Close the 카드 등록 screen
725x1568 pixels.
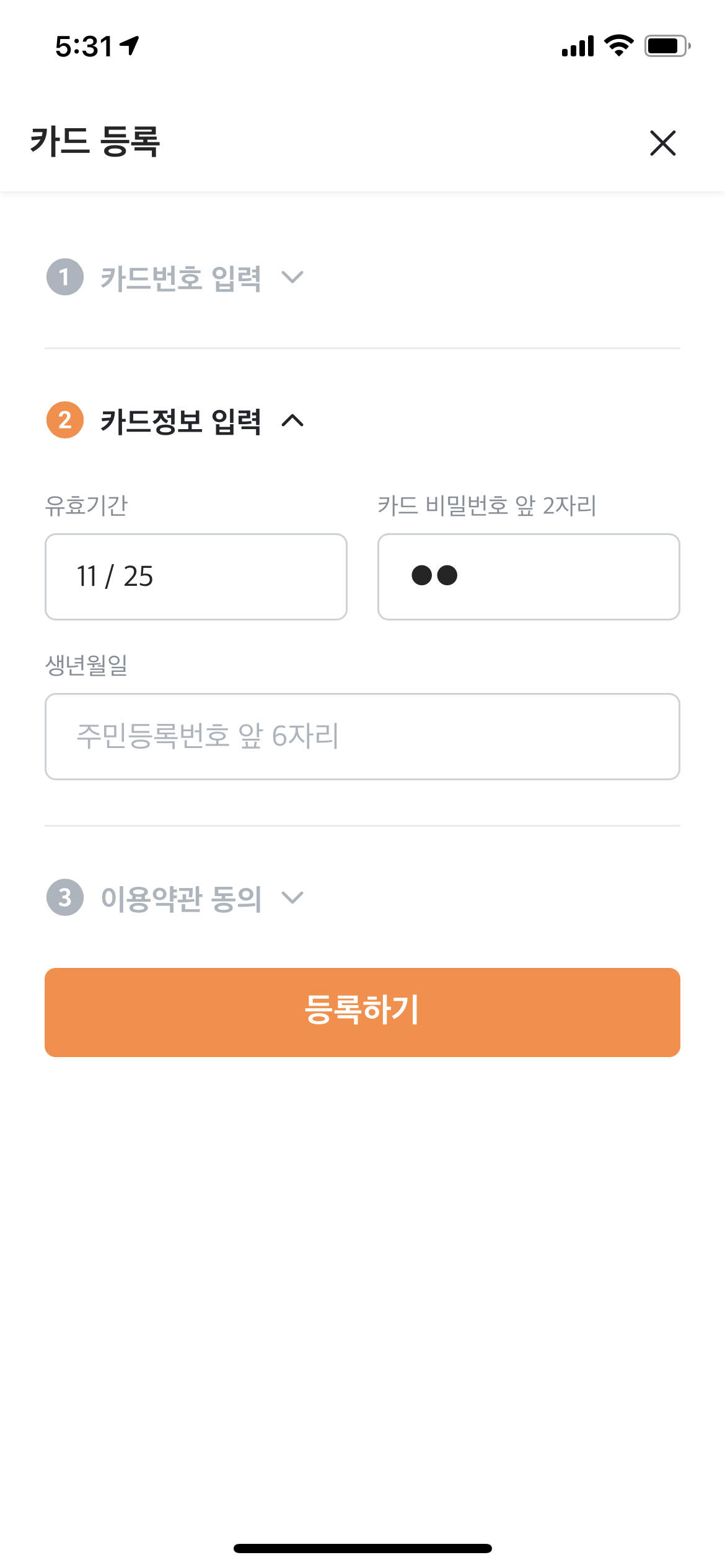[662, 143]
